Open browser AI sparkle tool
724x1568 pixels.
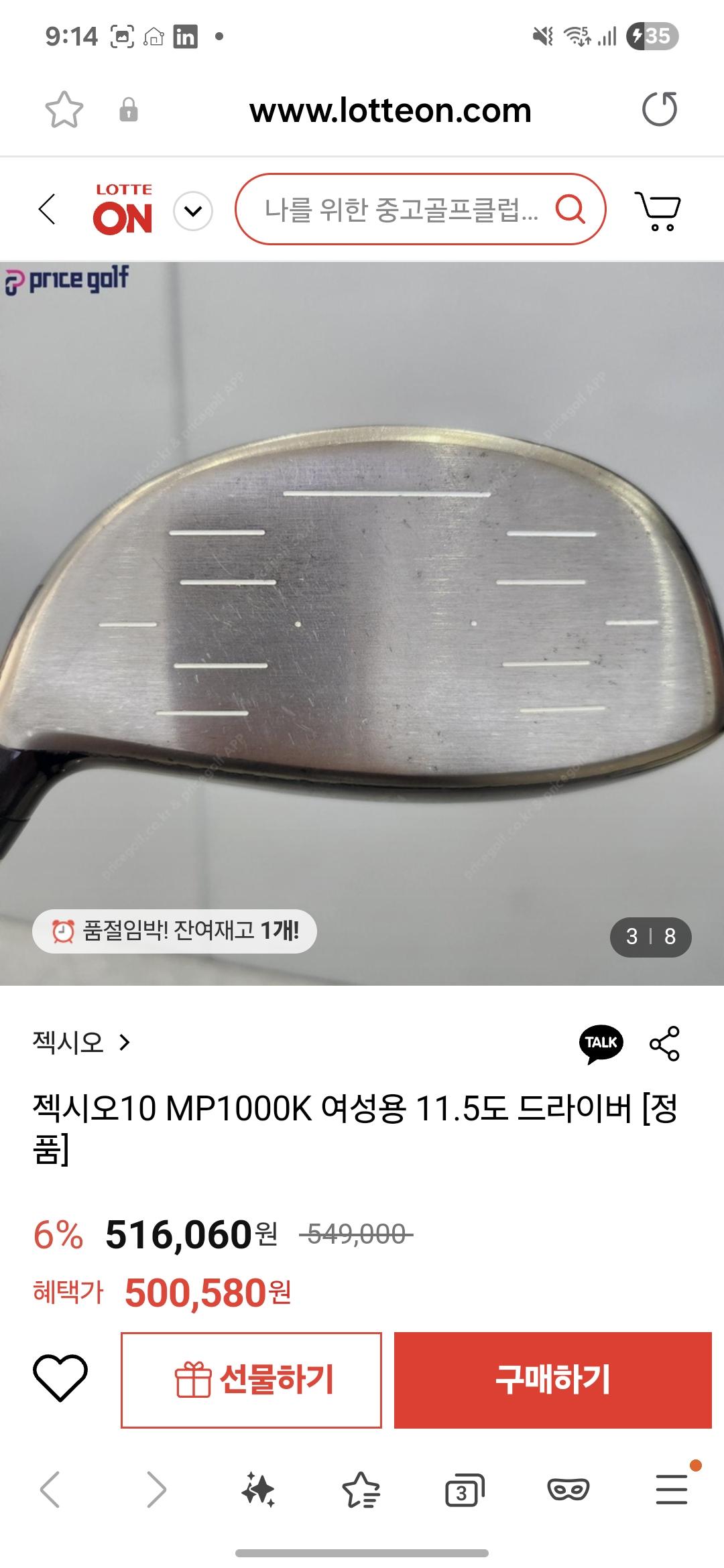click(259, 1490)
